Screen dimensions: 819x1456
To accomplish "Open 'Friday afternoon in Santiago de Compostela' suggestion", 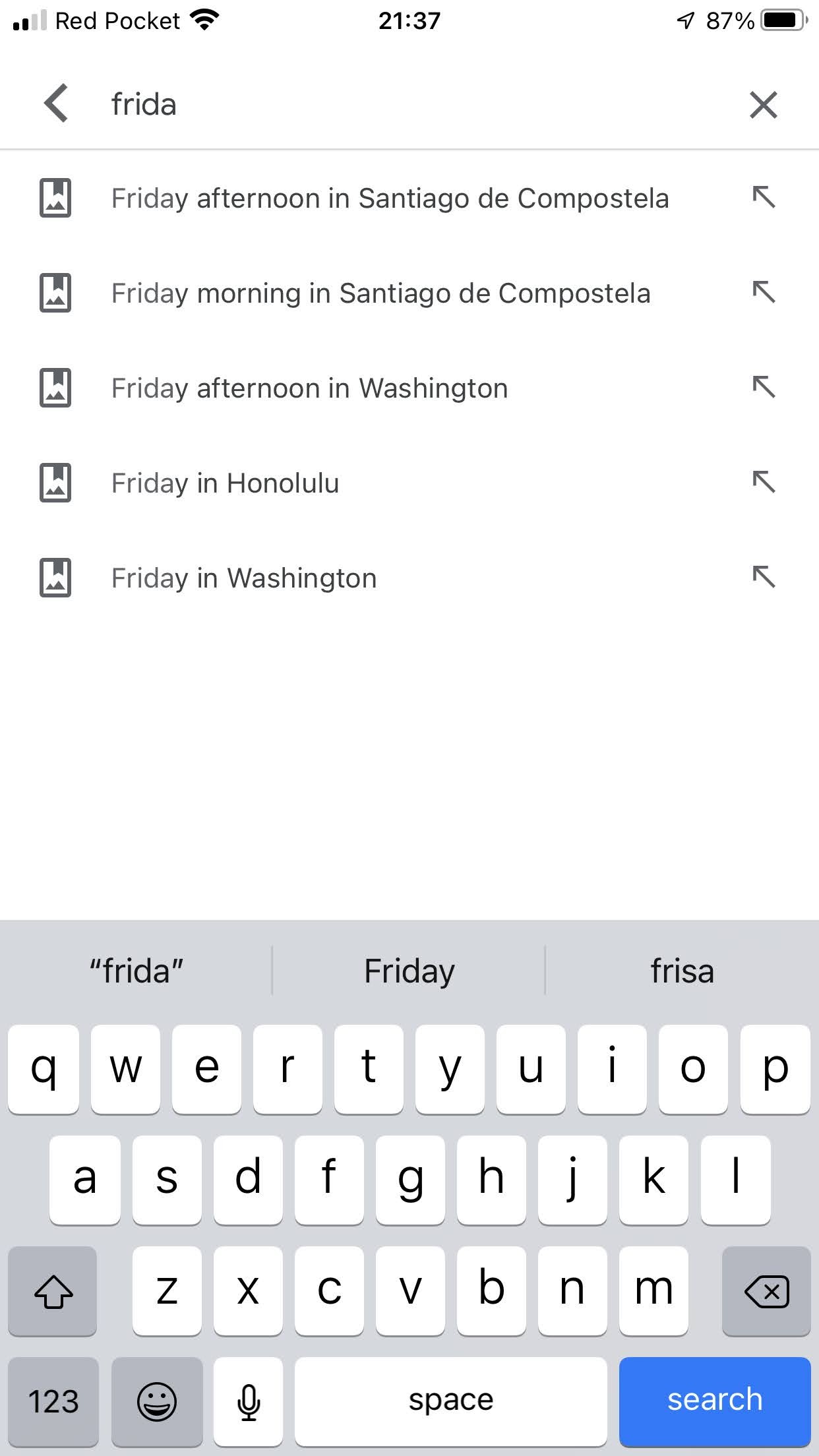I will point(409,198).
